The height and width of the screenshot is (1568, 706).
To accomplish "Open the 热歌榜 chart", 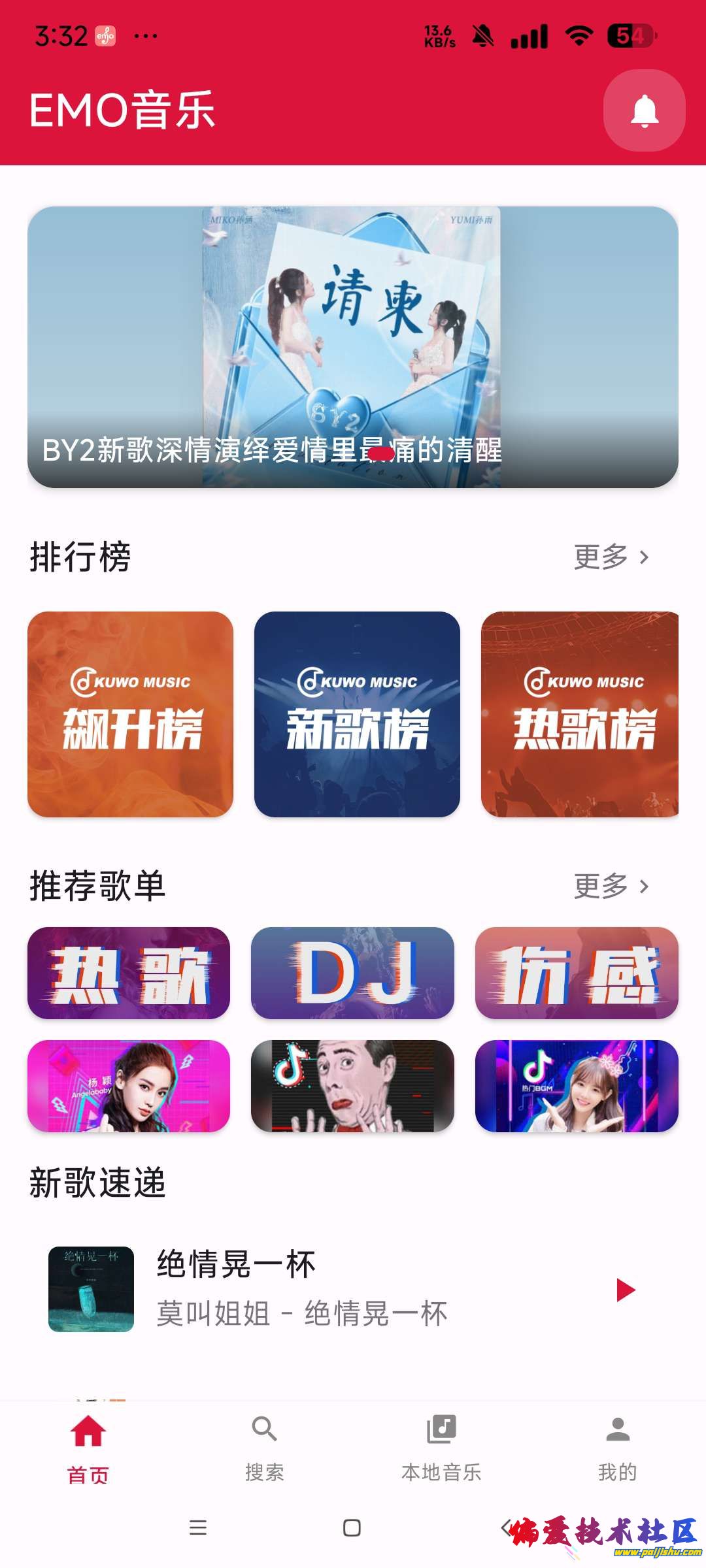I will tap(580, 714).
